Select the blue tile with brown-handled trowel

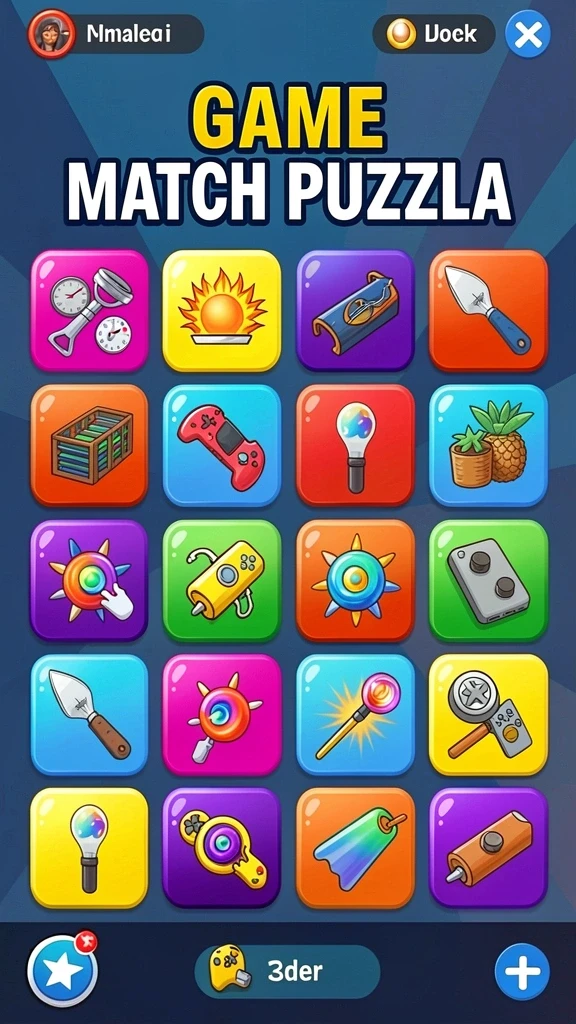point(89,715)
